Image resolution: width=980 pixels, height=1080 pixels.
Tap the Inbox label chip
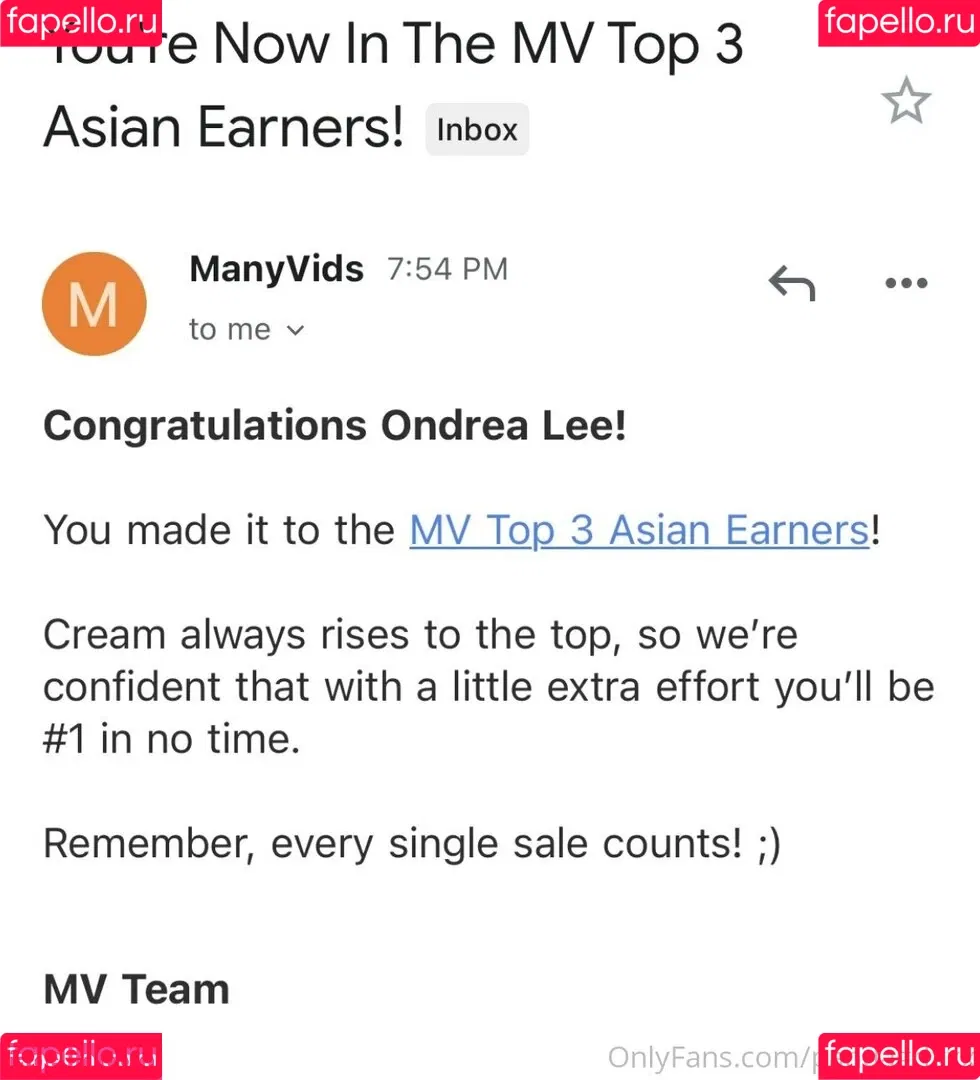(x=477, y=130)
